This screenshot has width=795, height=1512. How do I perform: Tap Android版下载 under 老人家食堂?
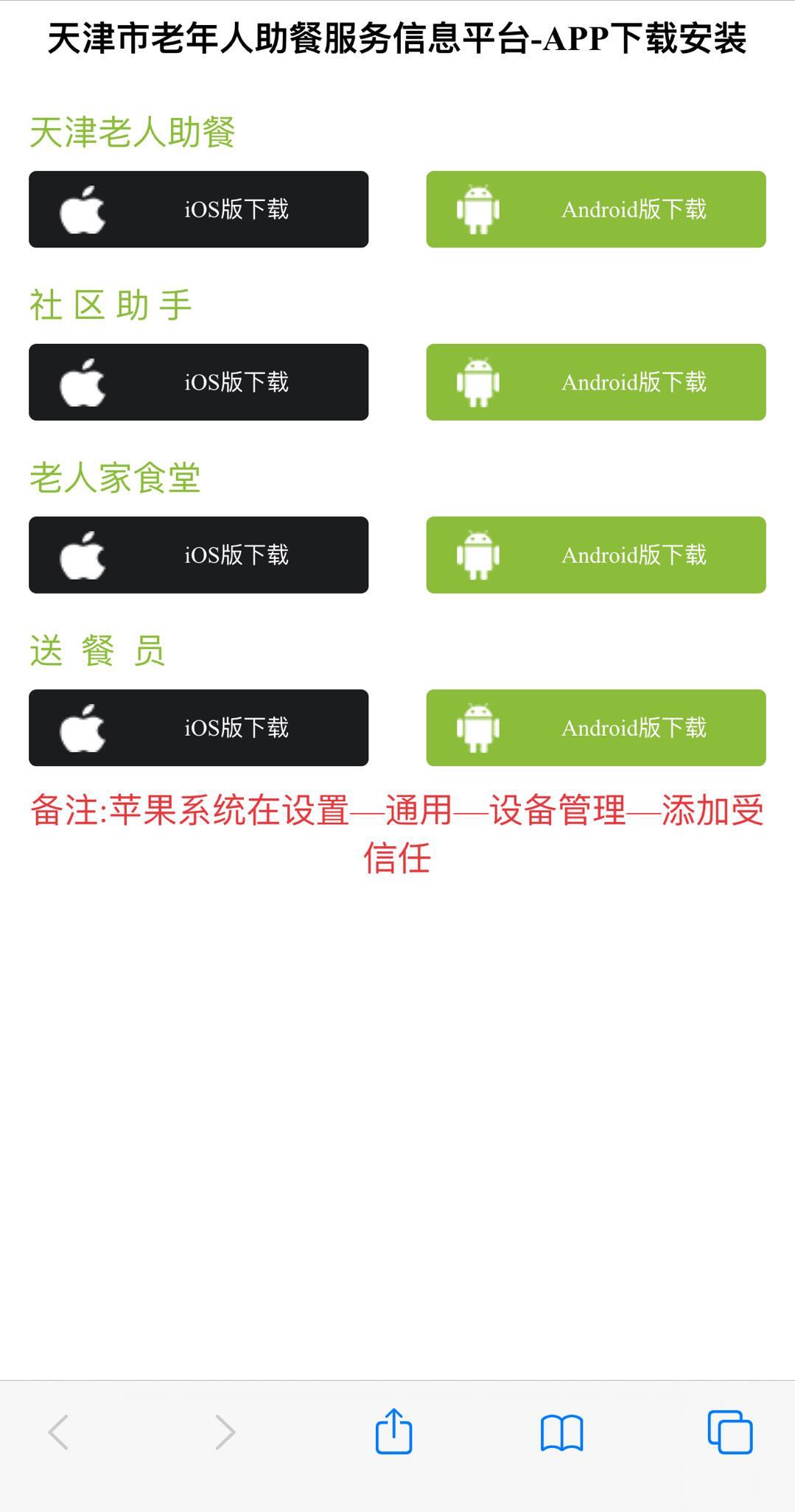tap(595, 555)
